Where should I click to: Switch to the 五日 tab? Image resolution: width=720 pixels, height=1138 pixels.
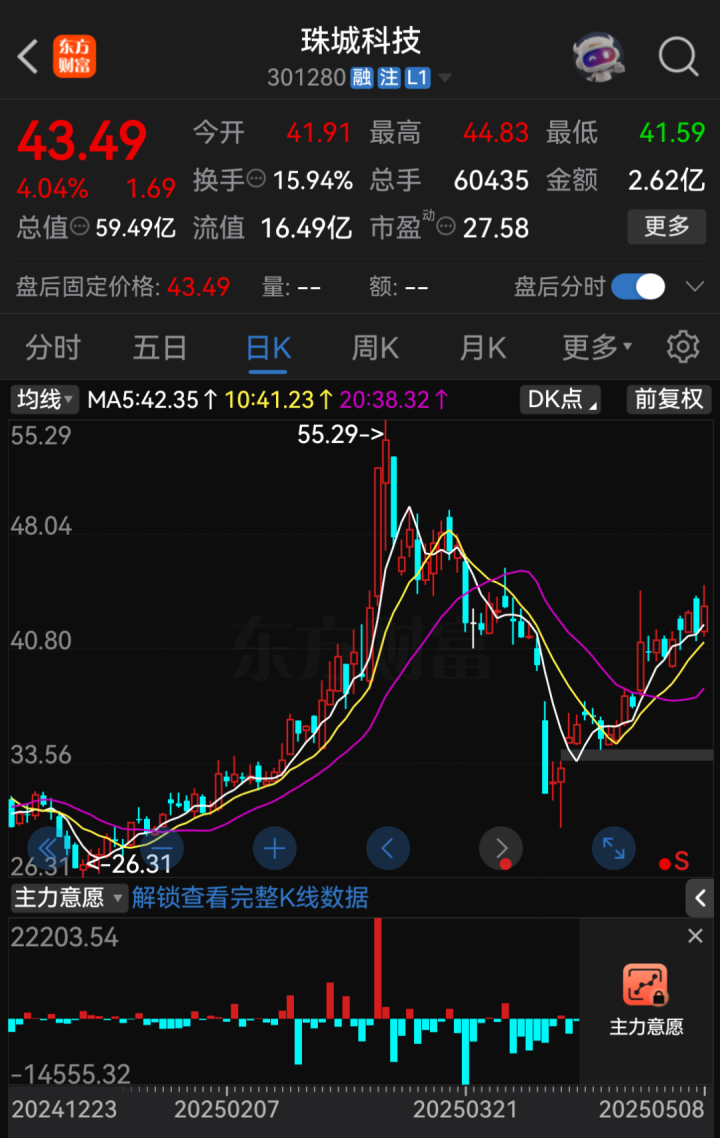(x=160, y=348)
